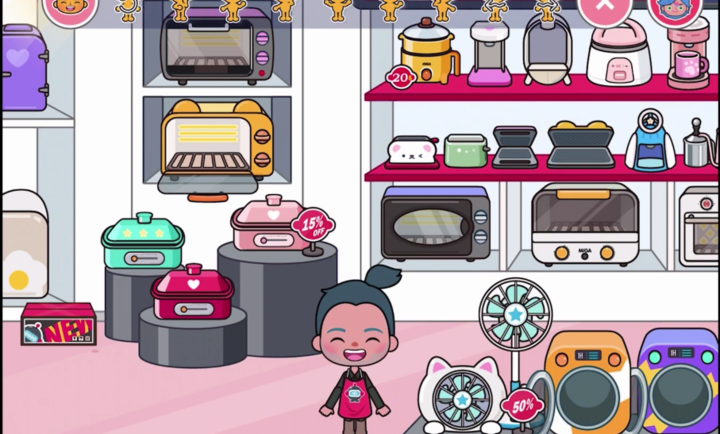Screen dimensions: 720x434
Task: Select the pink pot with 15% off tag
Action: tap(272, 226)
